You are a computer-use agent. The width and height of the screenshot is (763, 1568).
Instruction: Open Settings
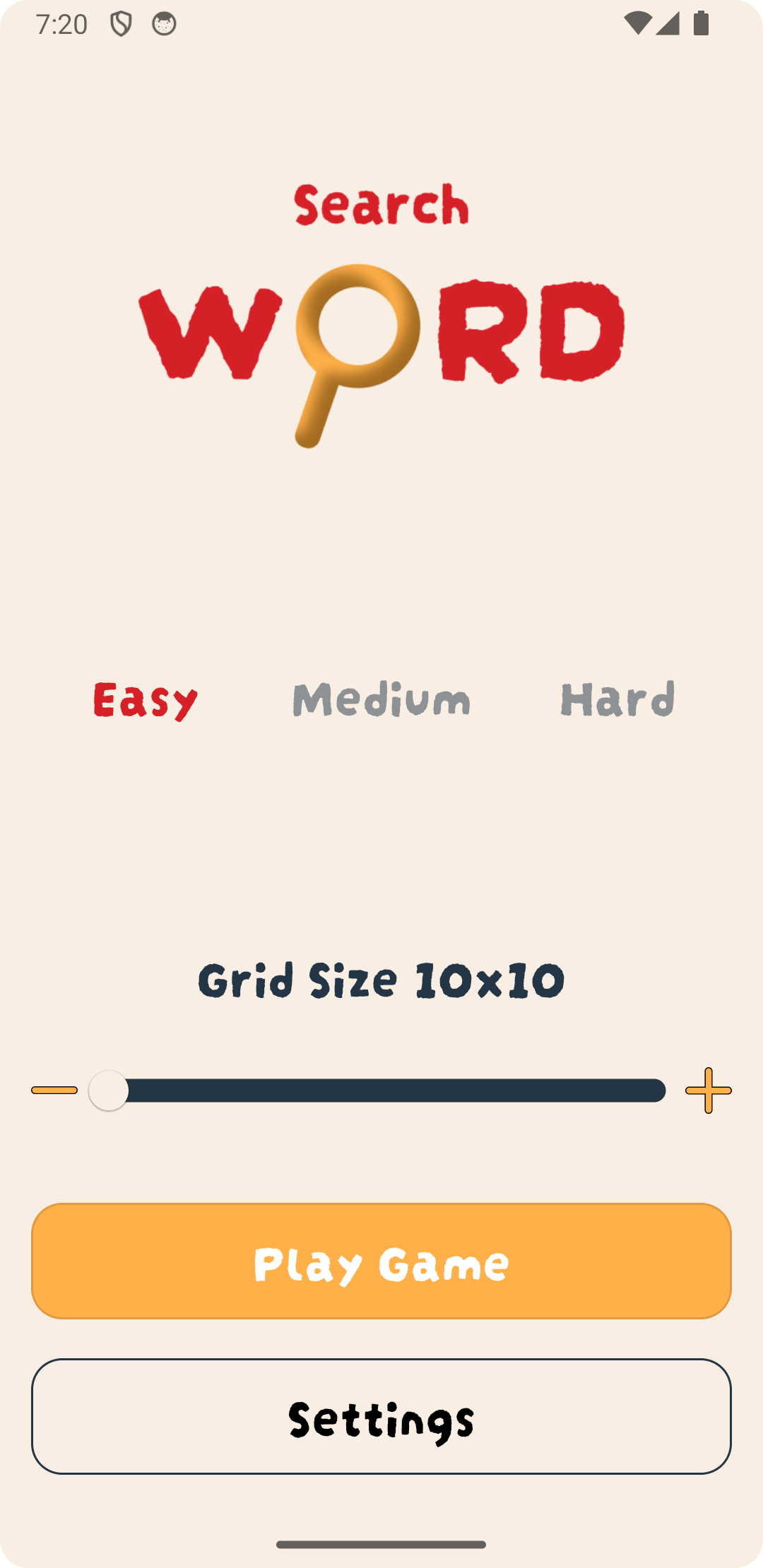pos(381,1417)
